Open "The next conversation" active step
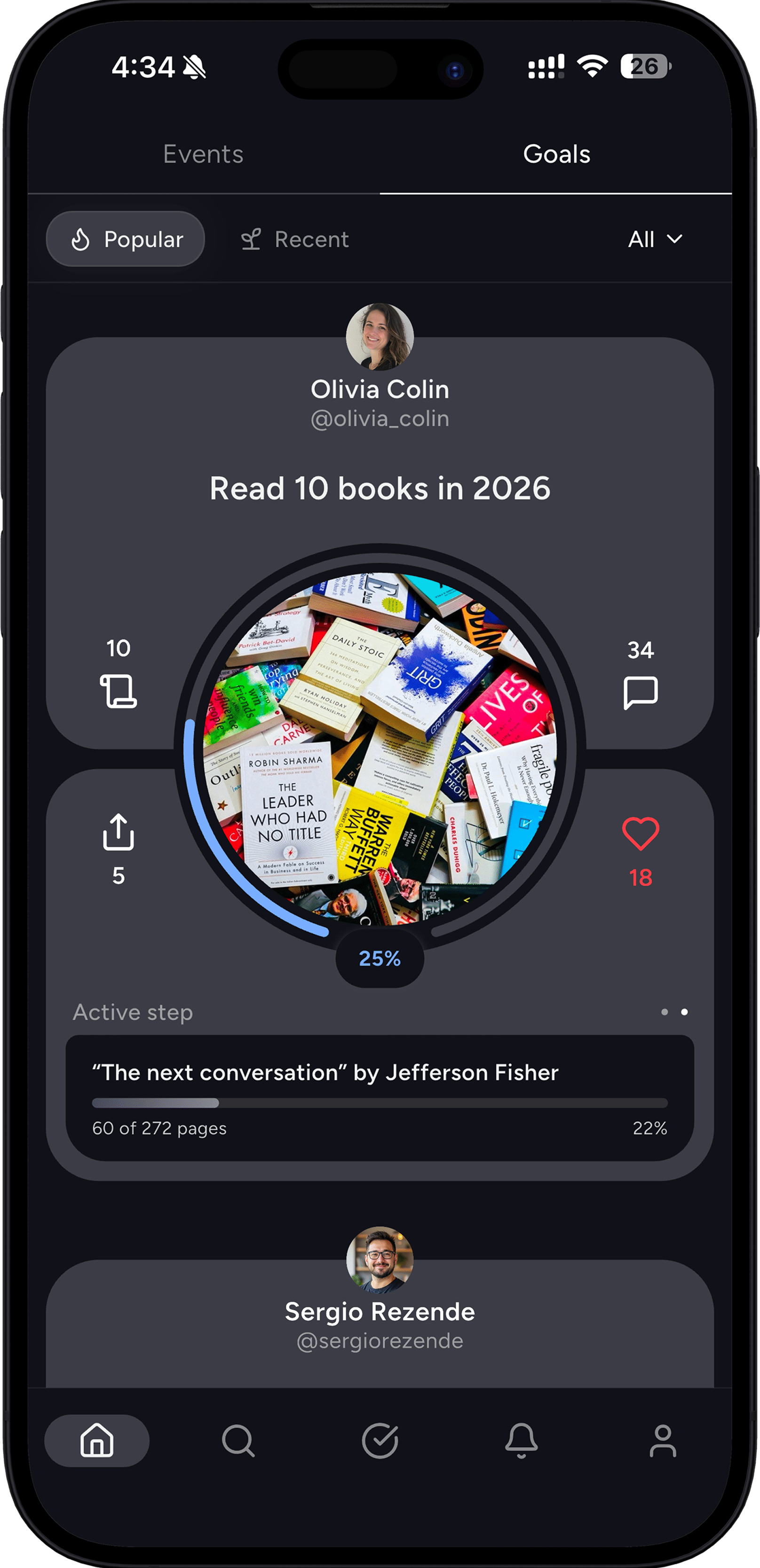 click(380, 1098)
